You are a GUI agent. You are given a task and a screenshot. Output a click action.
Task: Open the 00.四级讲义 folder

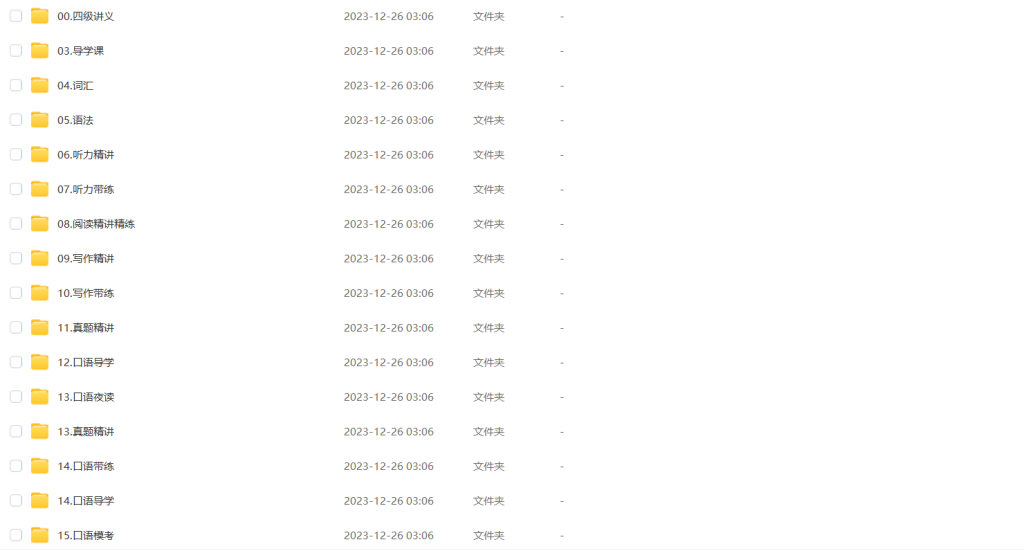click(x=85, y=16)
